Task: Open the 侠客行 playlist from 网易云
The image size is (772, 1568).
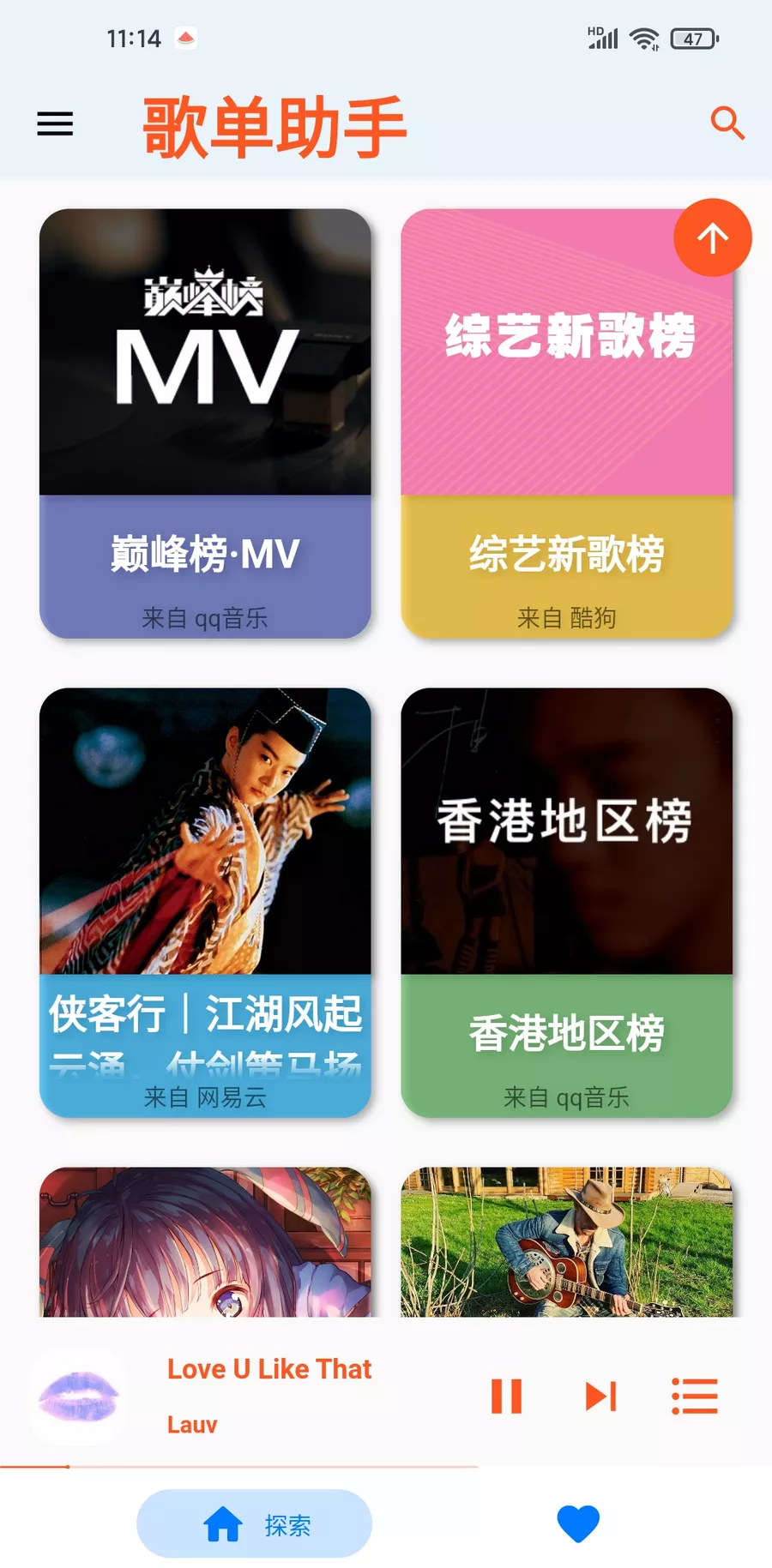Action: (205, 900)
